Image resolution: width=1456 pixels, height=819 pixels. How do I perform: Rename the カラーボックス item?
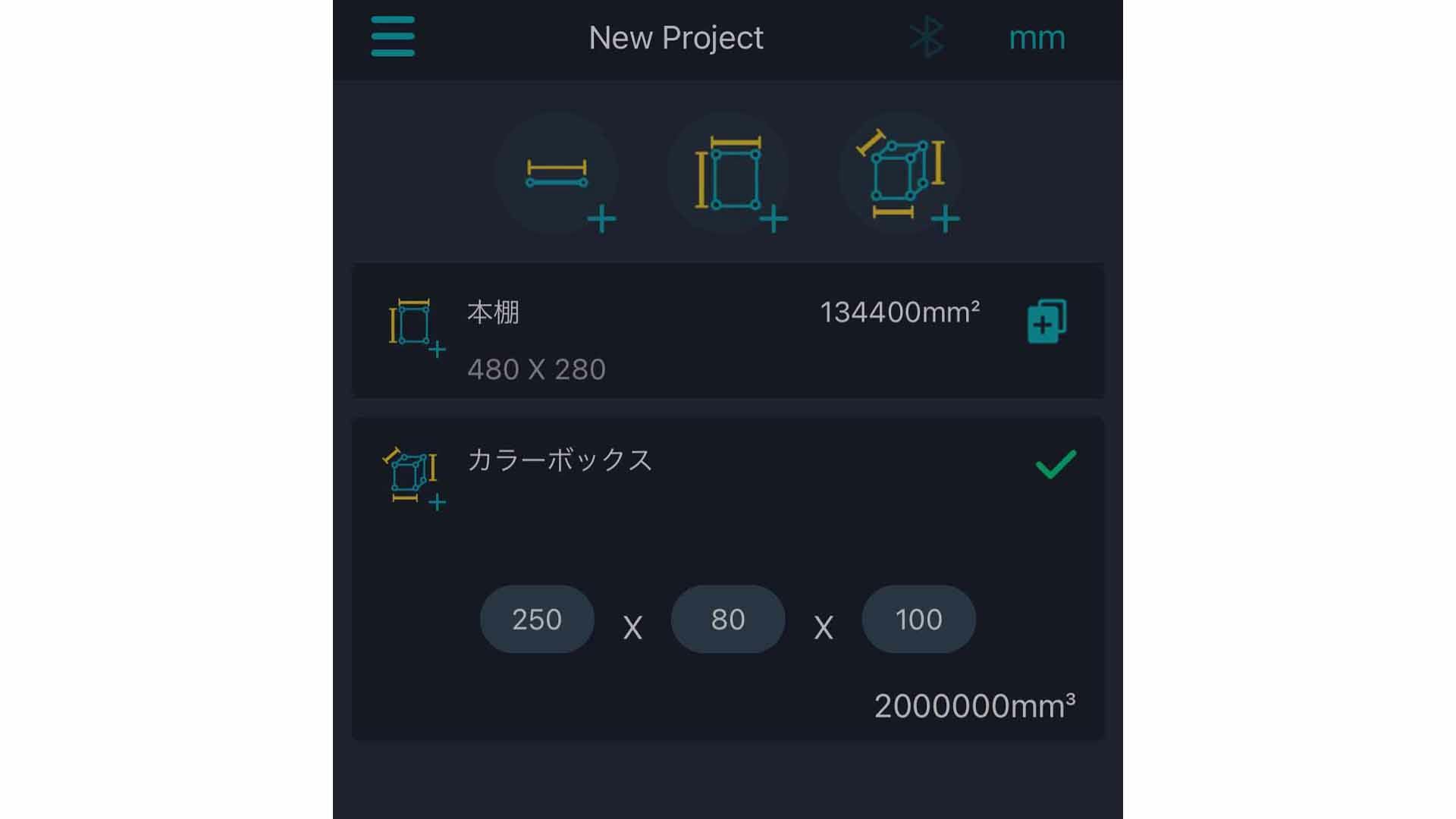point(560,460)
